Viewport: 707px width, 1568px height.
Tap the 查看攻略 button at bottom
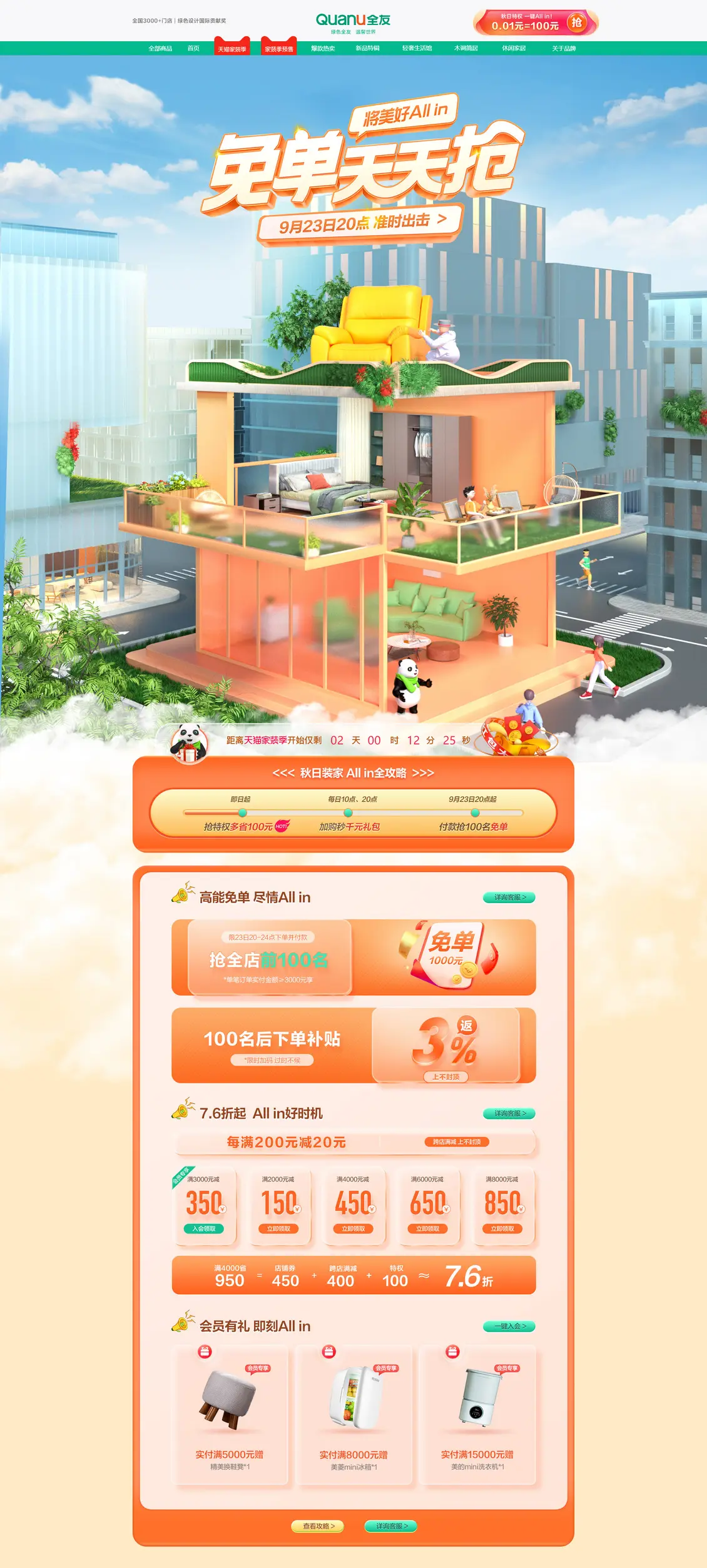[x=318, y=1526]
